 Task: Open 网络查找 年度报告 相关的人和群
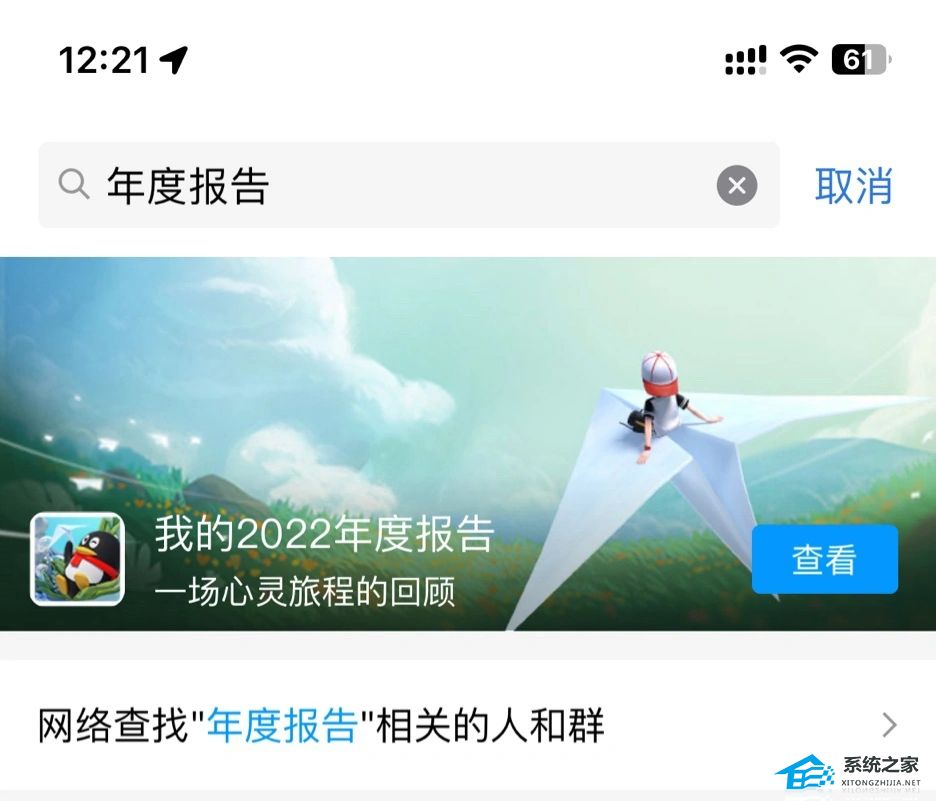[468, 725]
